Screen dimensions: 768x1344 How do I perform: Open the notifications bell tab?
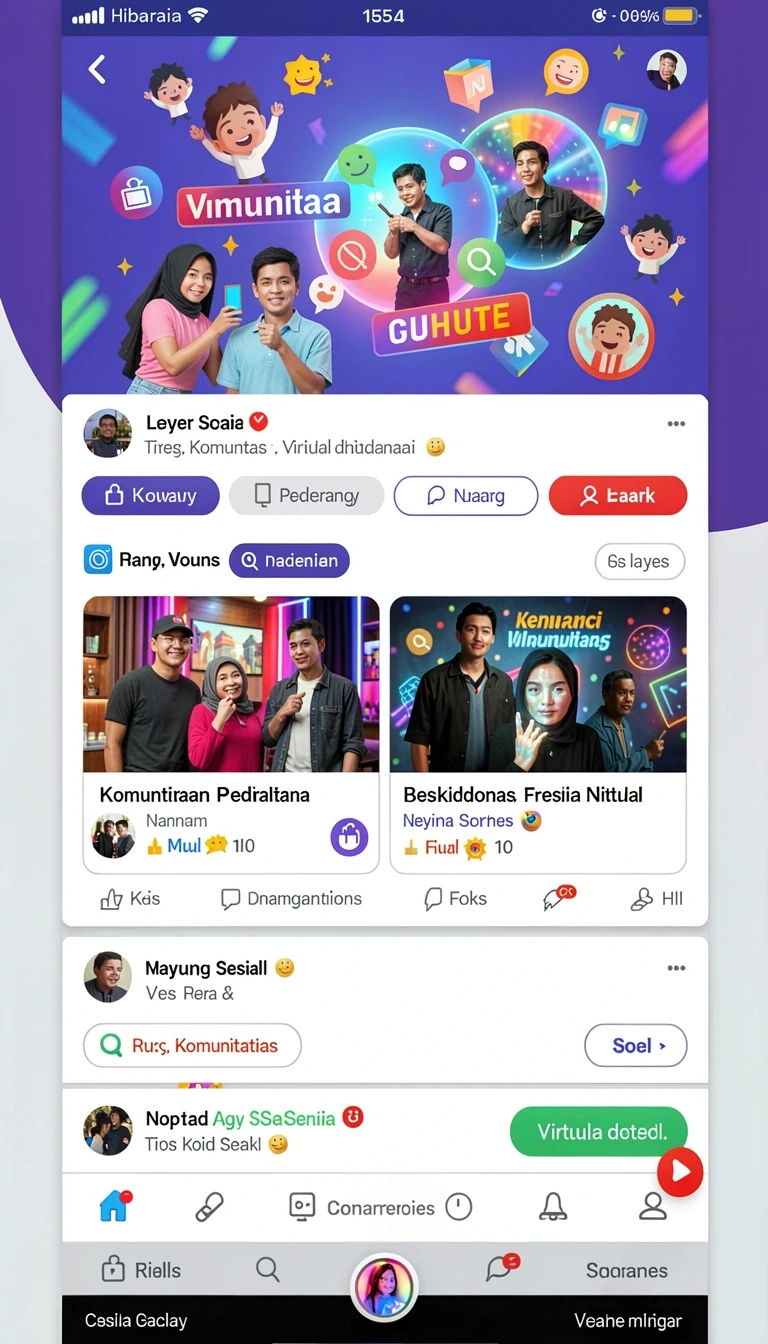[553, 1207]
